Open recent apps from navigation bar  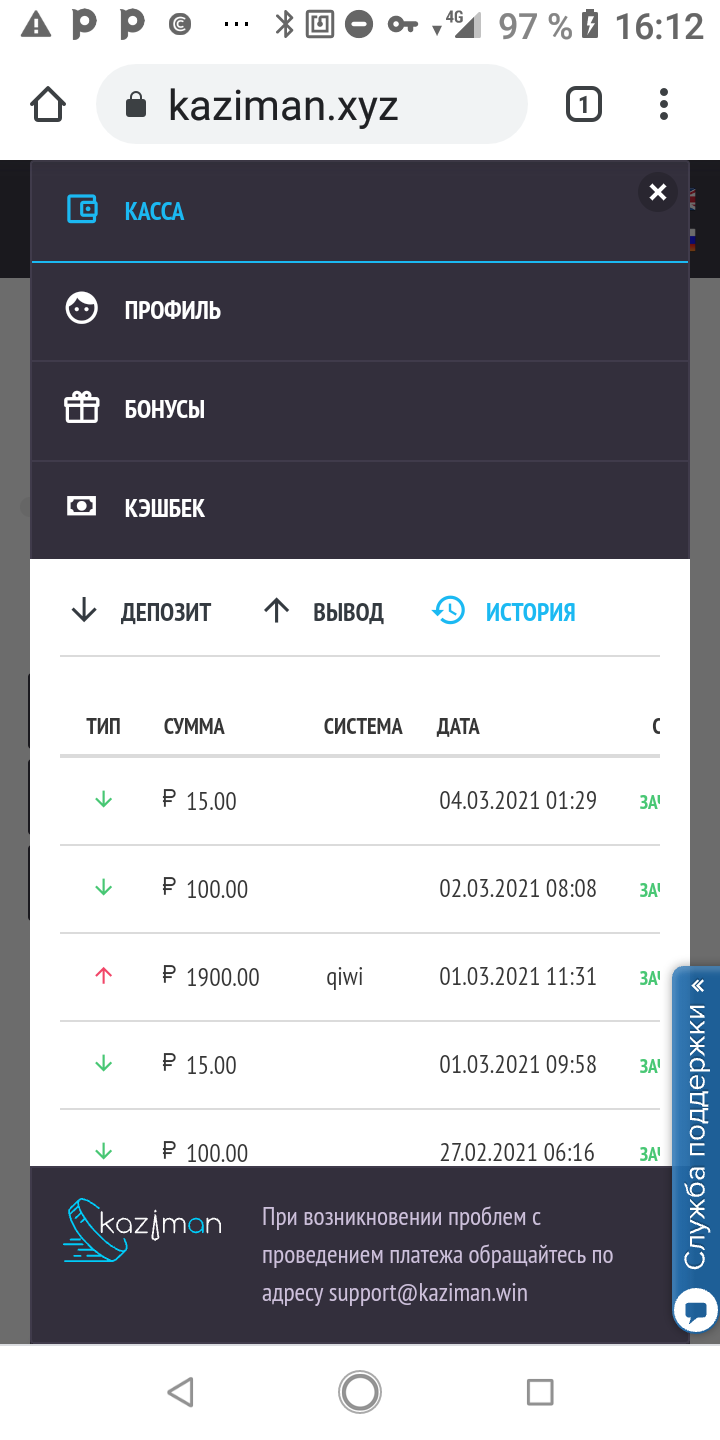click(x=540, y=1392)
